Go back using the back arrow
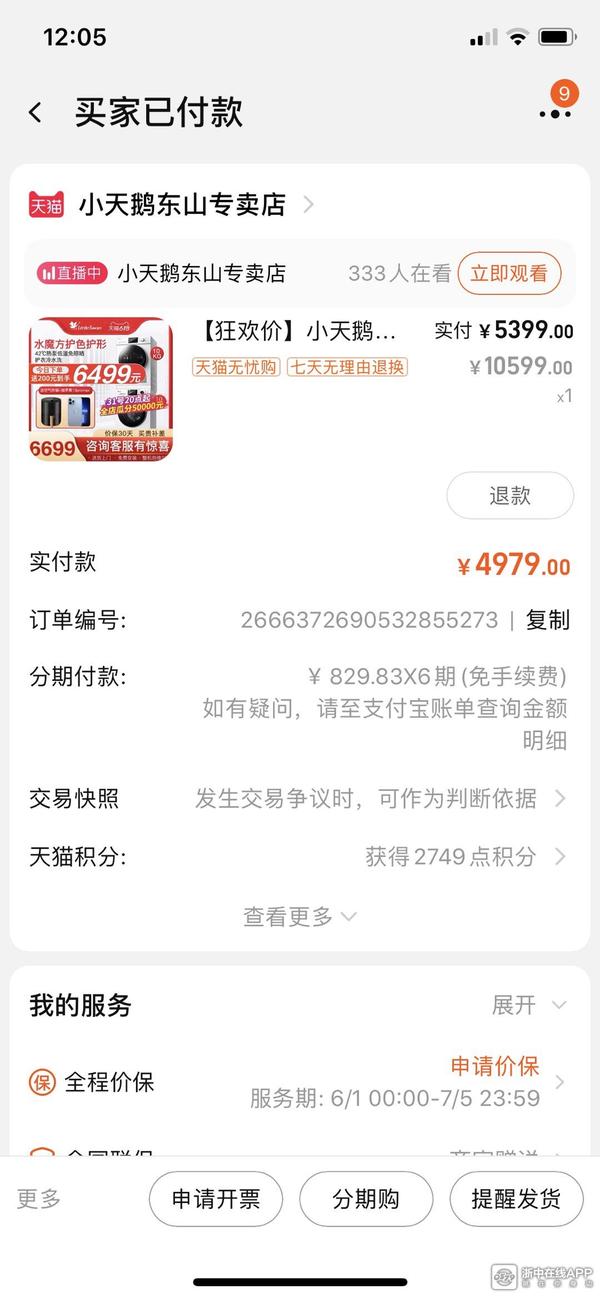 tap(36, 113)
